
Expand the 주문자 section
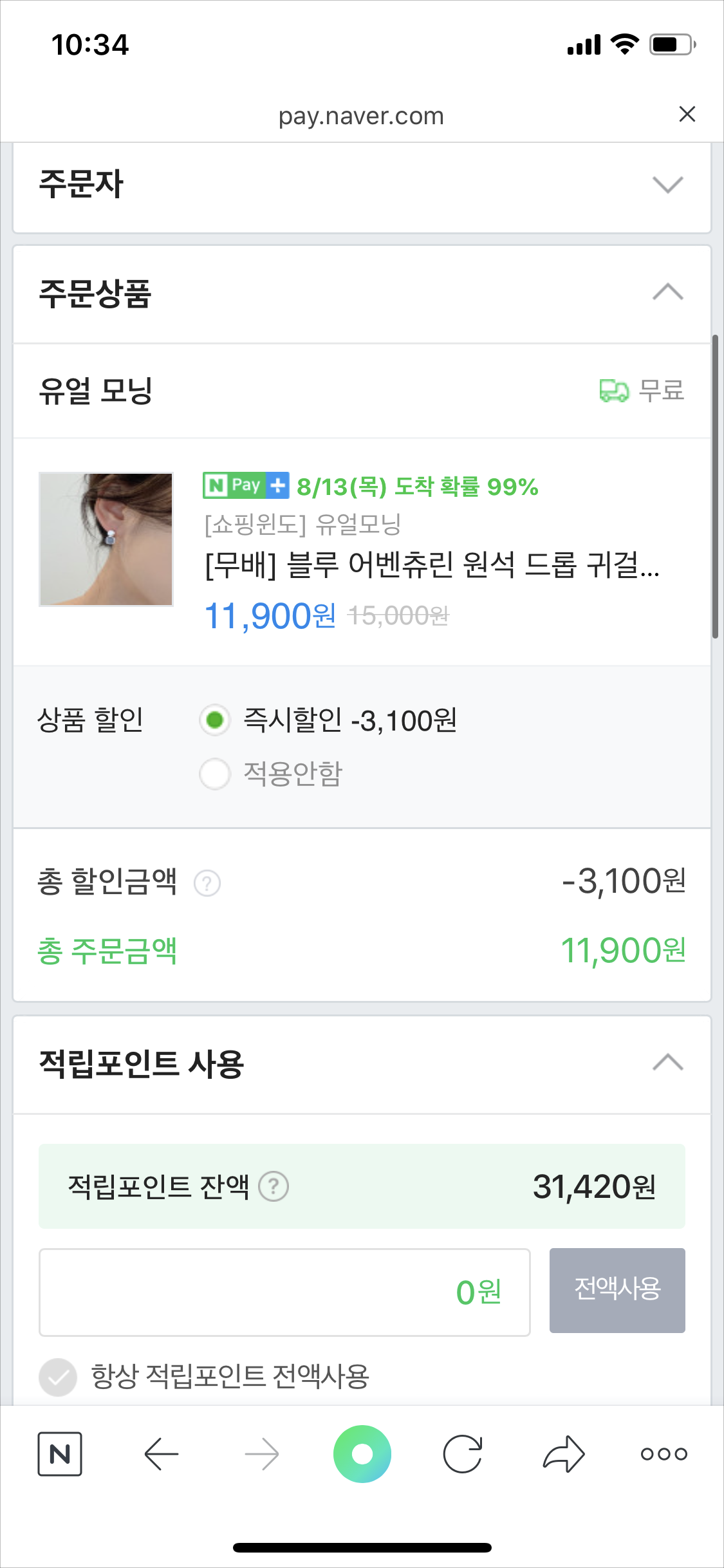coord(667,185)
